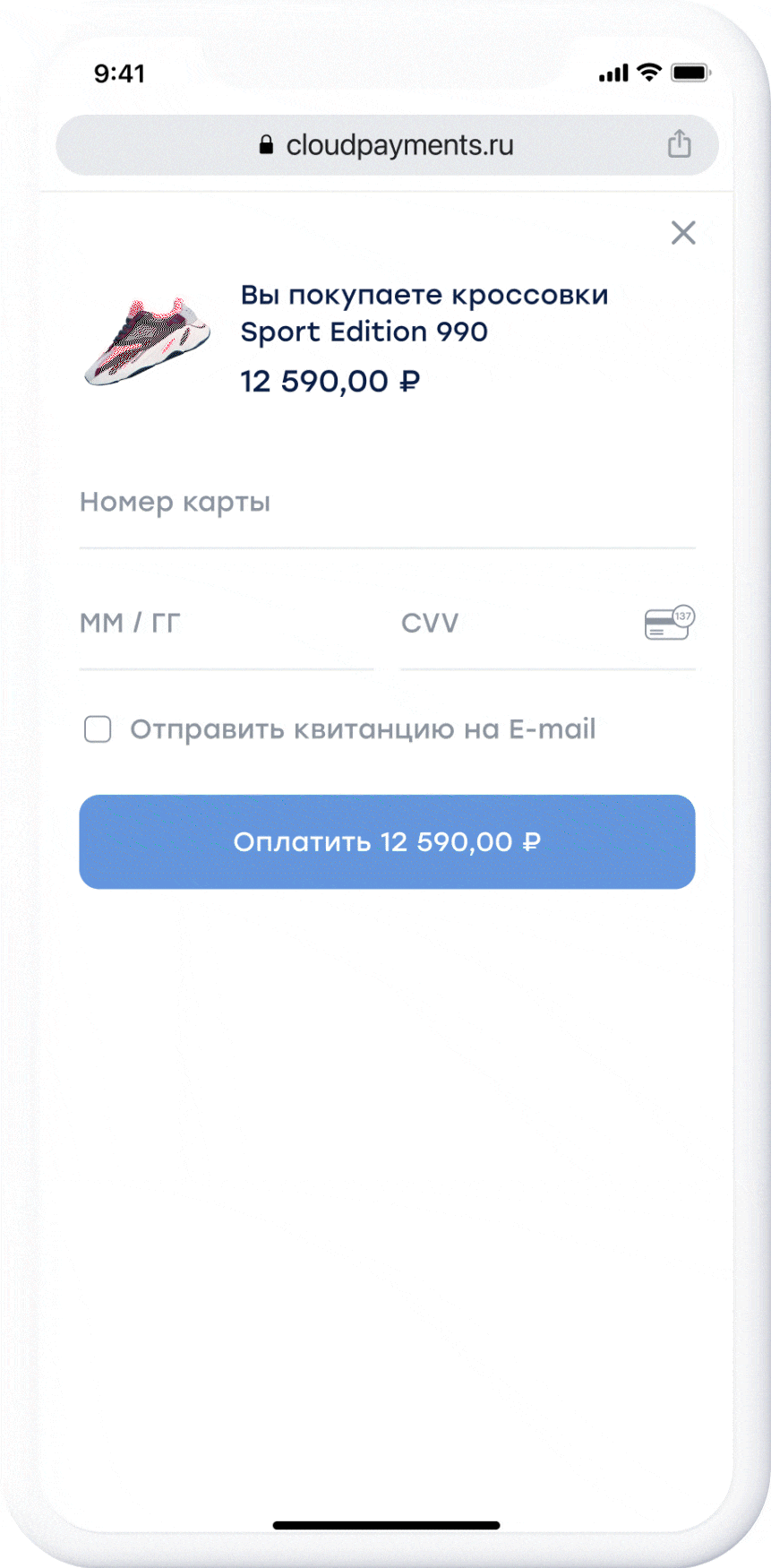Image resolution: width=771 pixels, height=1568 pixels.
Task: Tap the share icon in the address bar
Action: coord(679,144)
